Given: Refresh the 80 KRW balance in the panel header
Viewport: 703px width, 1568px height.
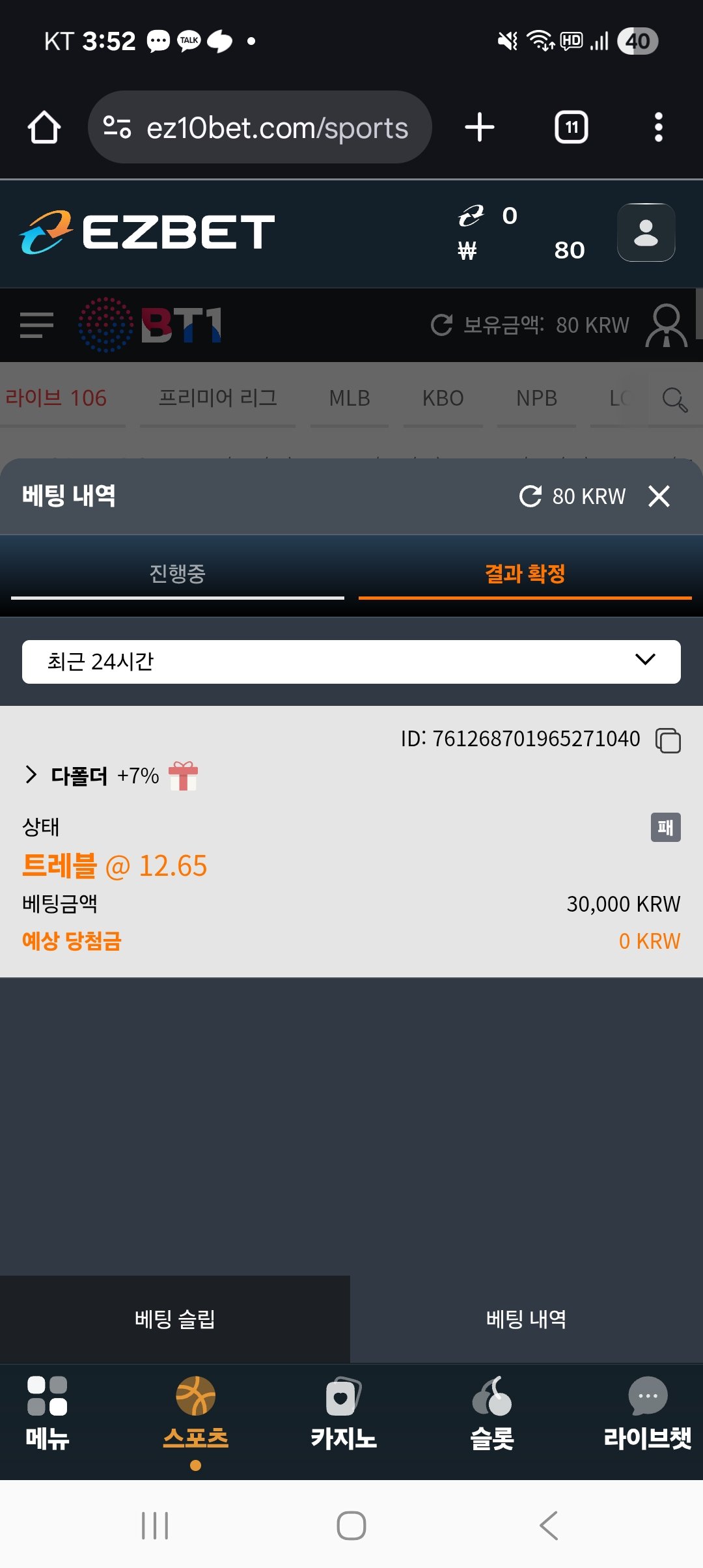Looking at the screenshot, I should 531,496.
